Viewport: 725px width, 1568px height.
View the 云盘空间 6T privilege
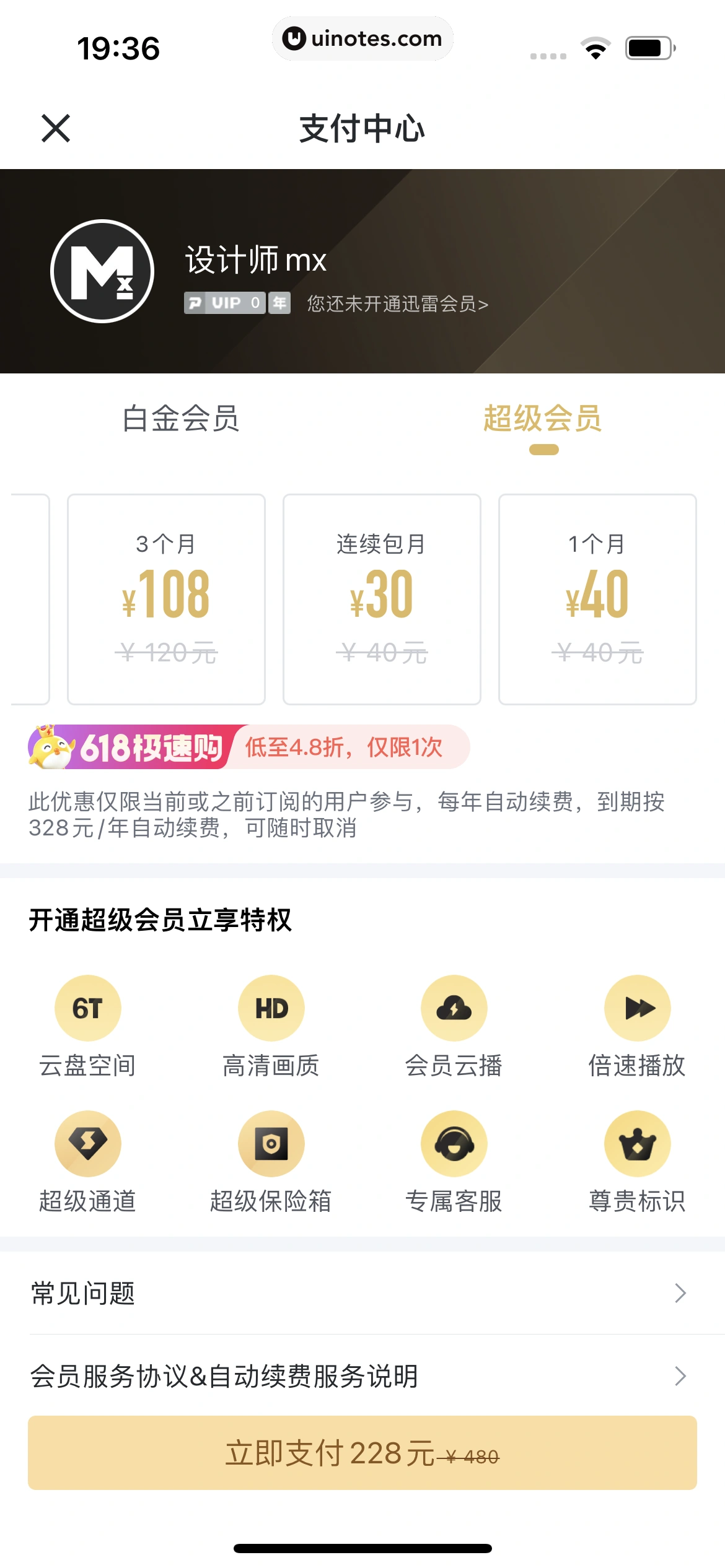pyautogui.click(x=88, y=1026)
